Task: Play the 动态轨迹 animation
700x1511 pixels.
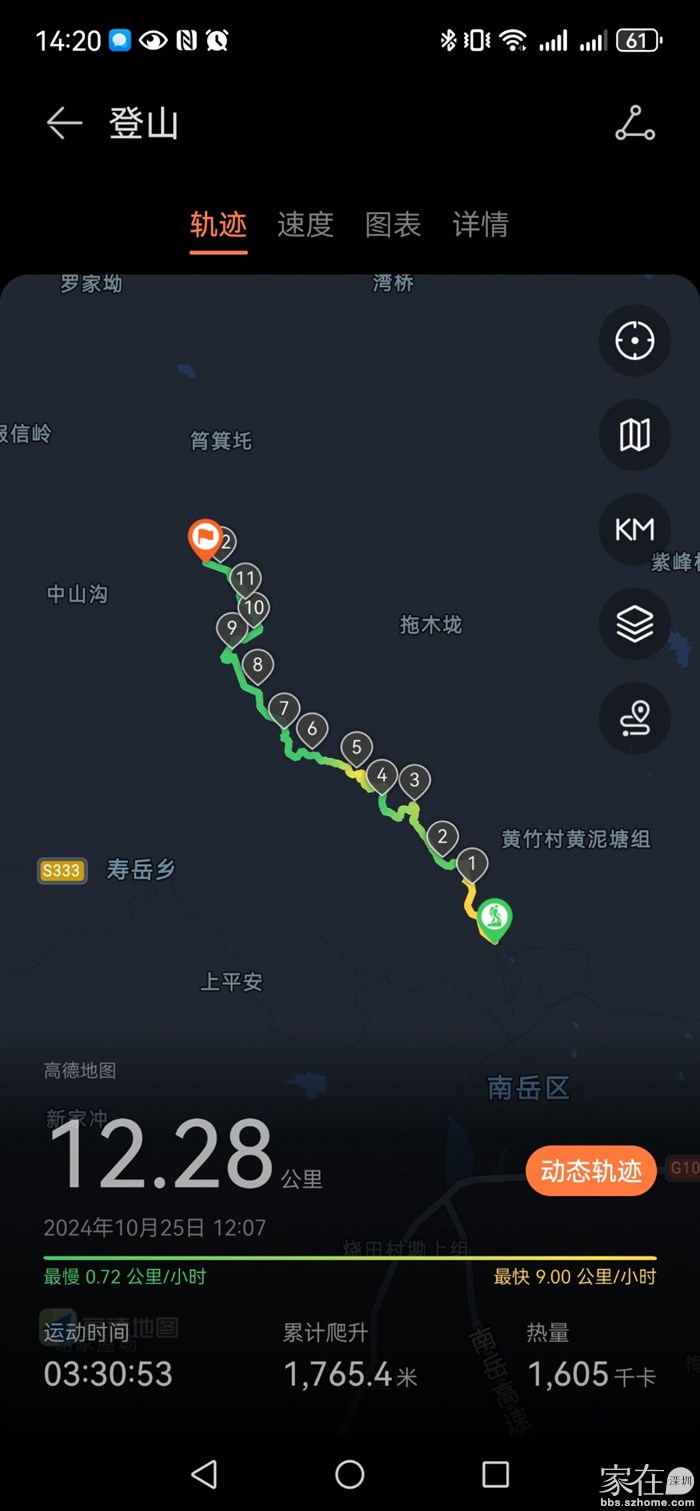Action: click(591, 1171)
